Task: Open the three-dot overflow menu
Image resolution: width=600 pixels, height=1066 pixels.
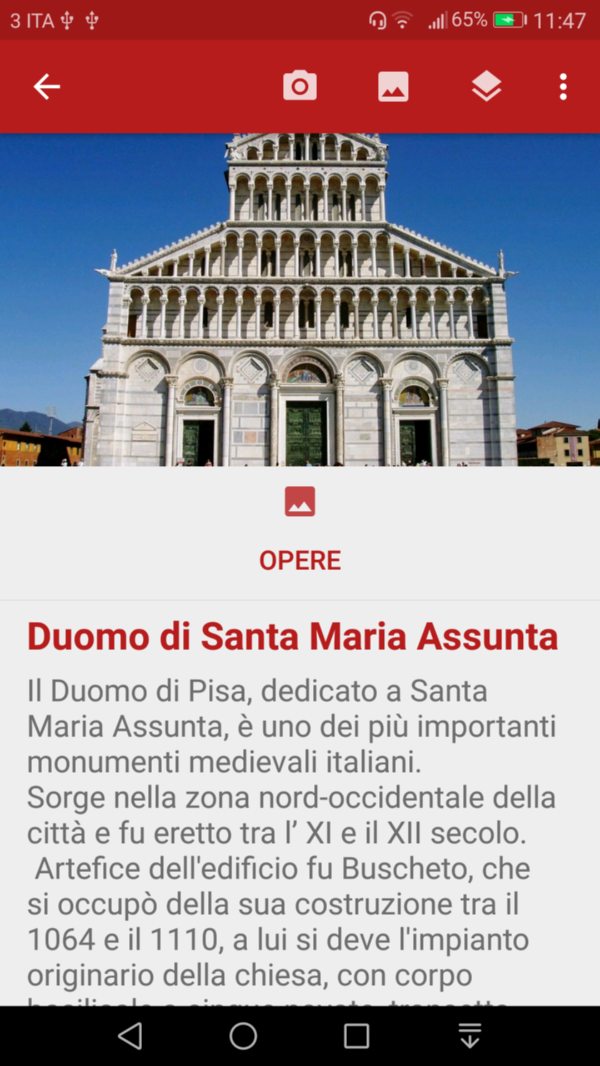Action: (x=563, y=87)
